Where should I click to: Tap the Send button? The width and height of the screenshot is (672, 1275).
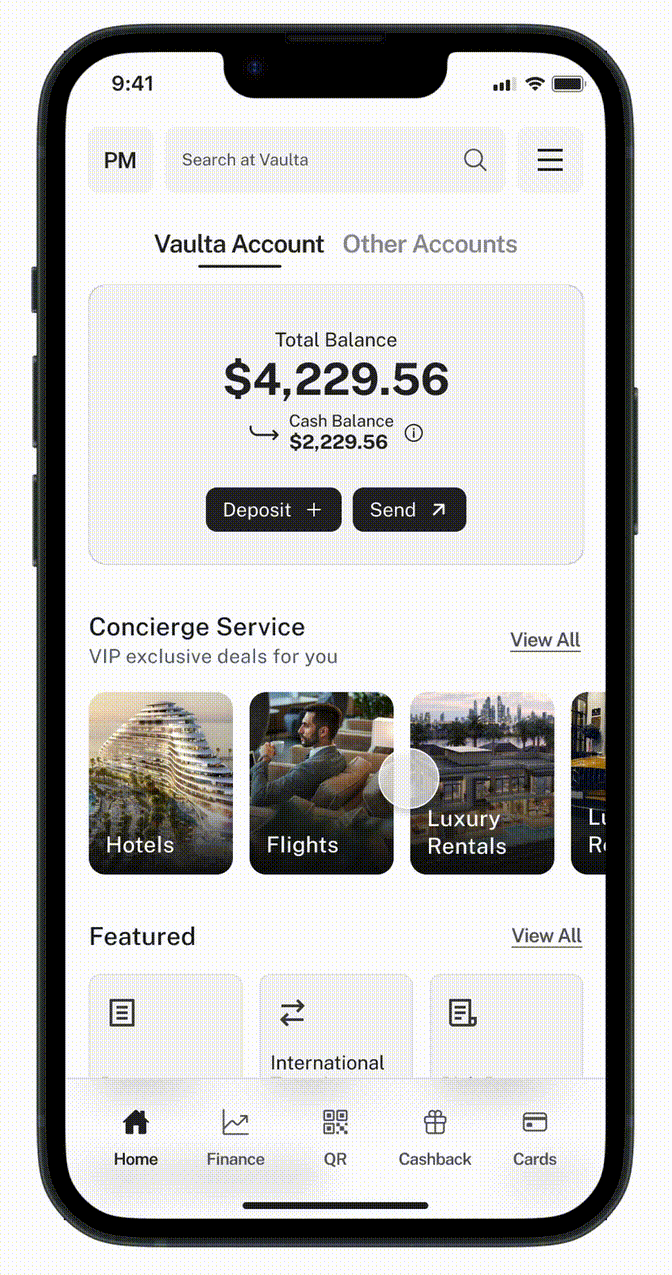point(409,510)
